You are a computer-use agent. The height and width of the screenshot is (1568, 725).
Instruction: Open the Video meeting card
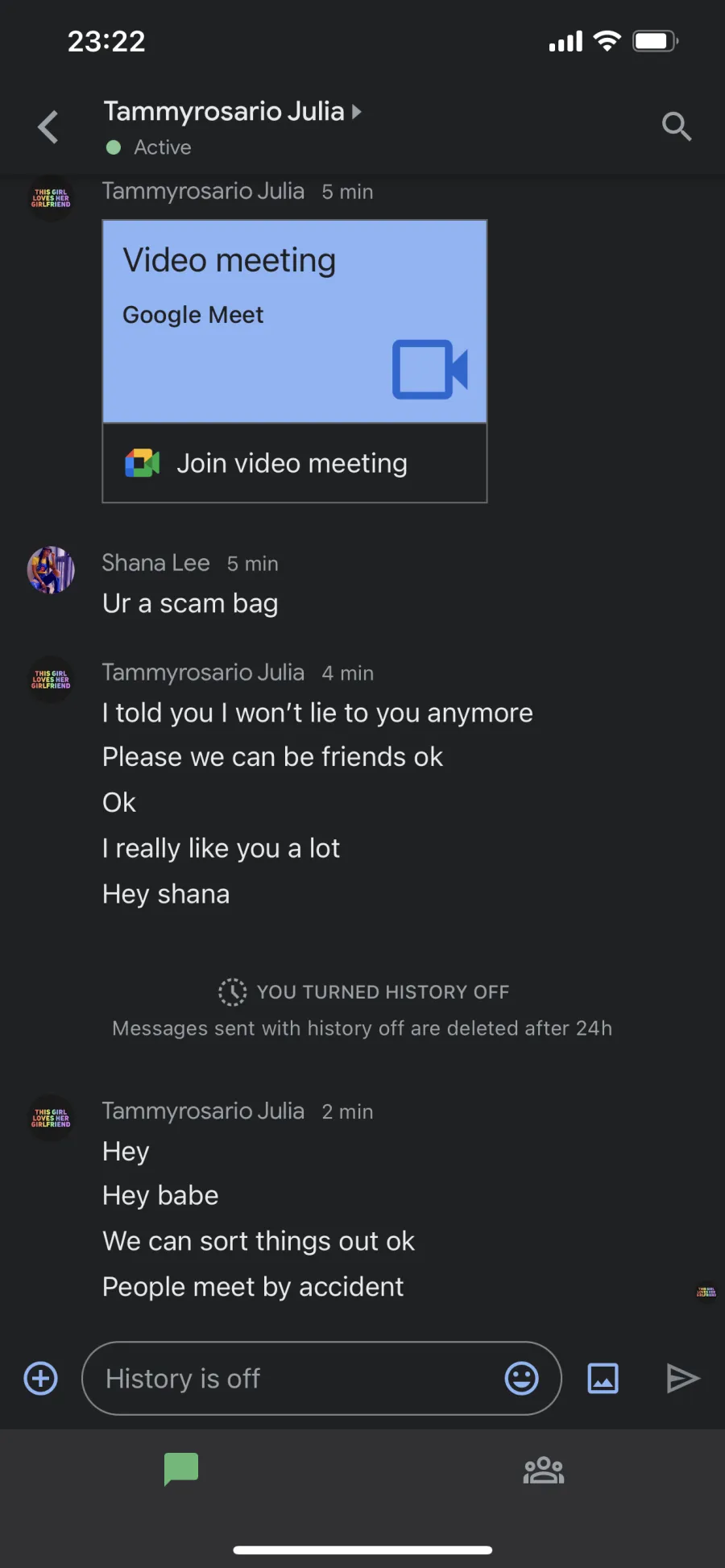tap(295, 321)
